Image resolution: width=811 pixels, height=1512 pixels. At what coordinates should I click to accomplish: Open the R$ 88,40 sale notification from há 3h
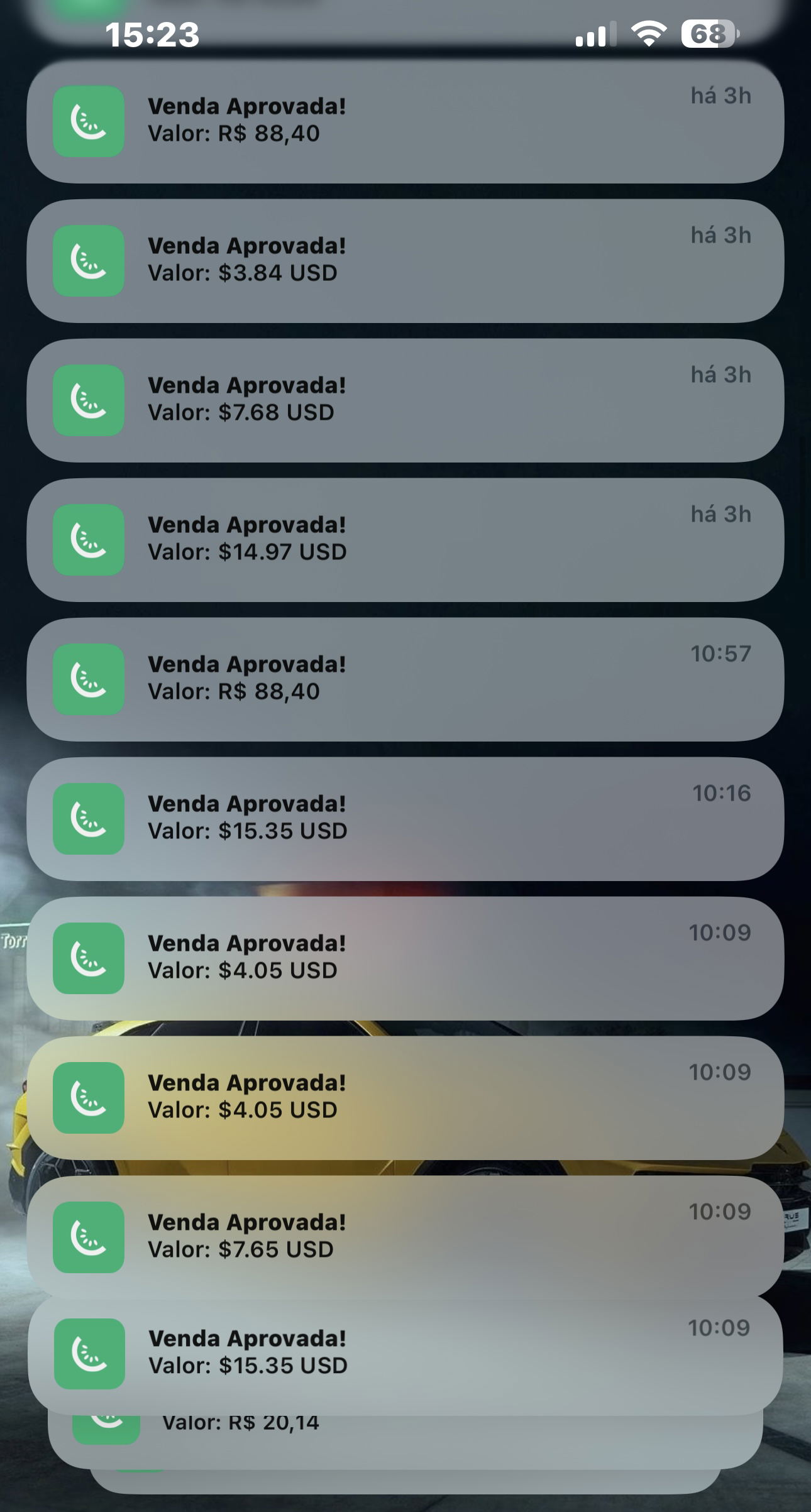[405, 121]
